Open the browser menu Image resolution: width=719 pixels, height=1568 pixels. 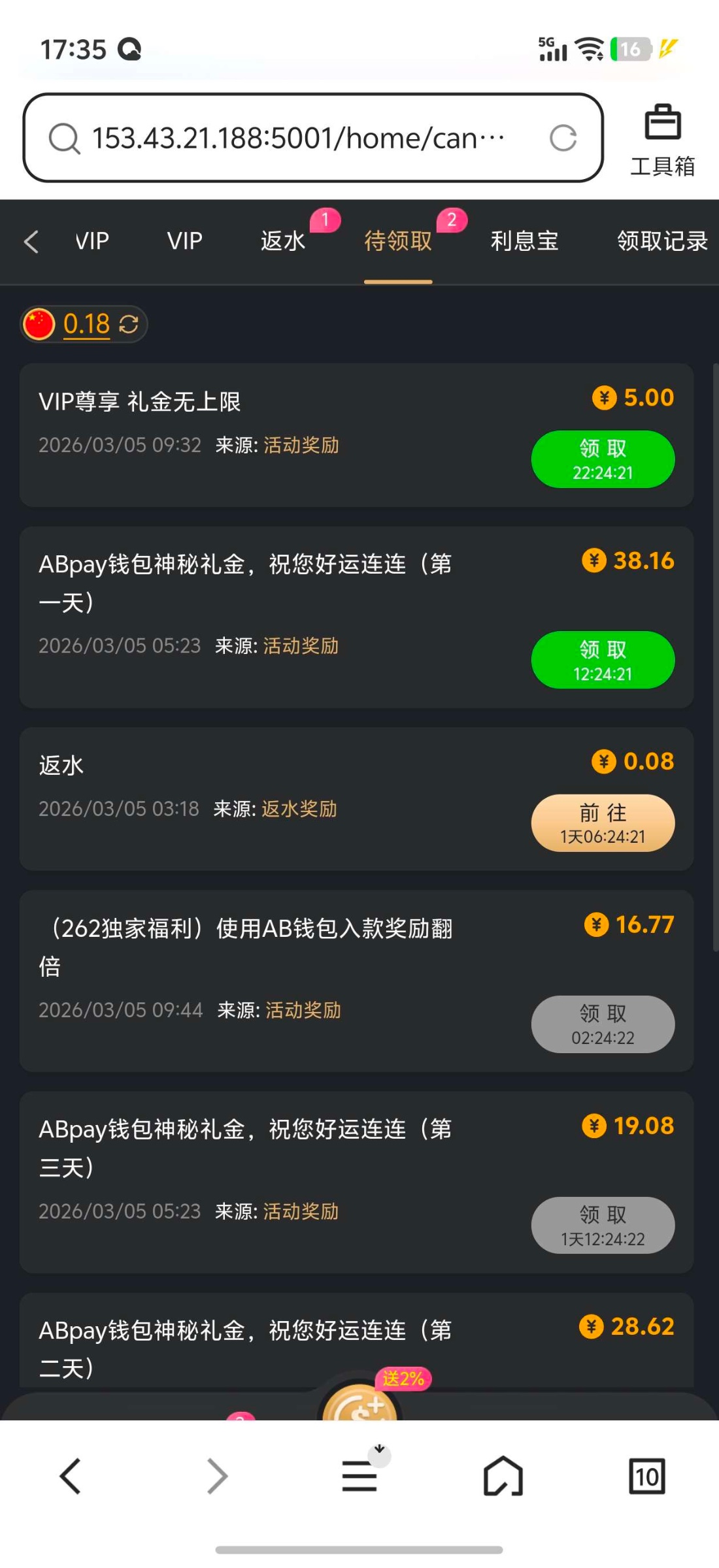(359, 1477)
